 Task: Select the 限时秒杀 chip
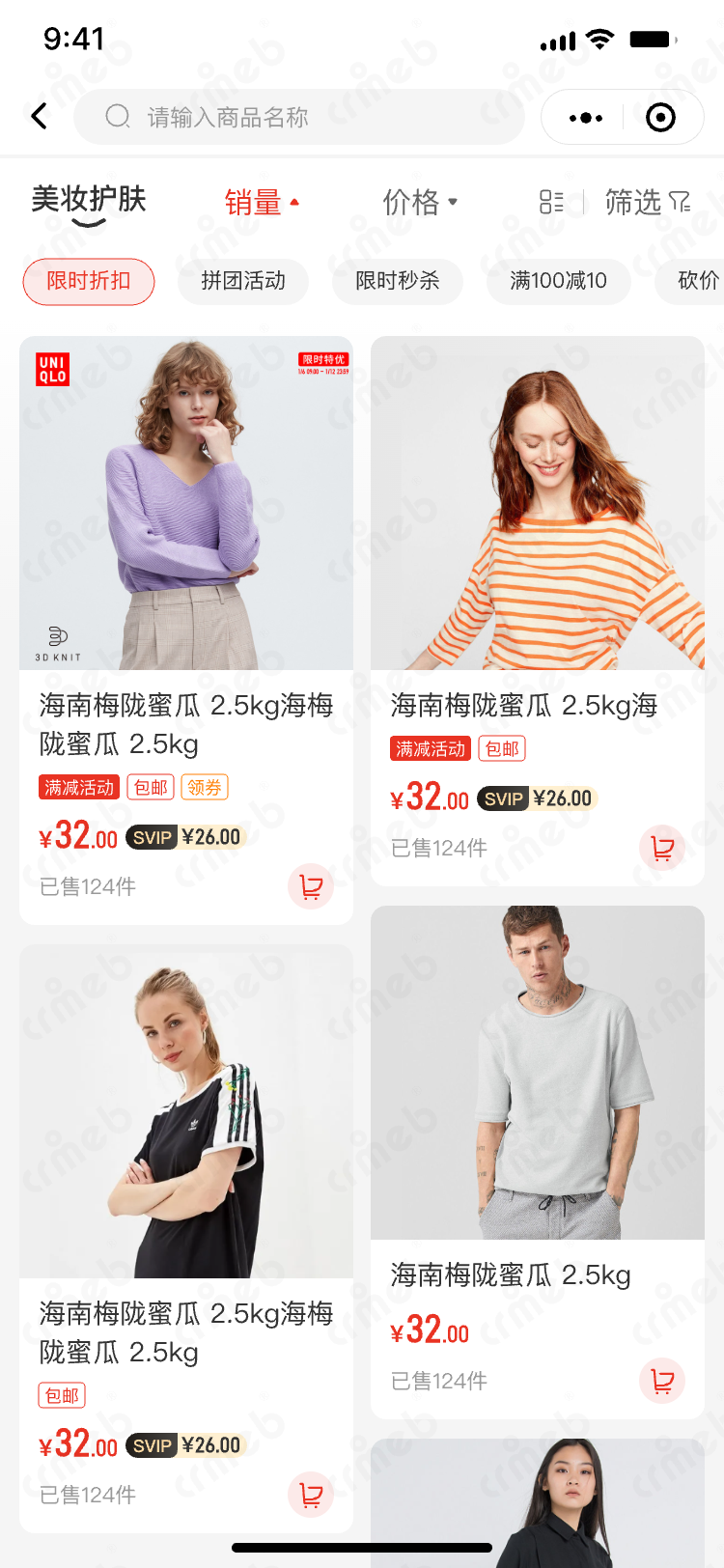tap(397, 281)
